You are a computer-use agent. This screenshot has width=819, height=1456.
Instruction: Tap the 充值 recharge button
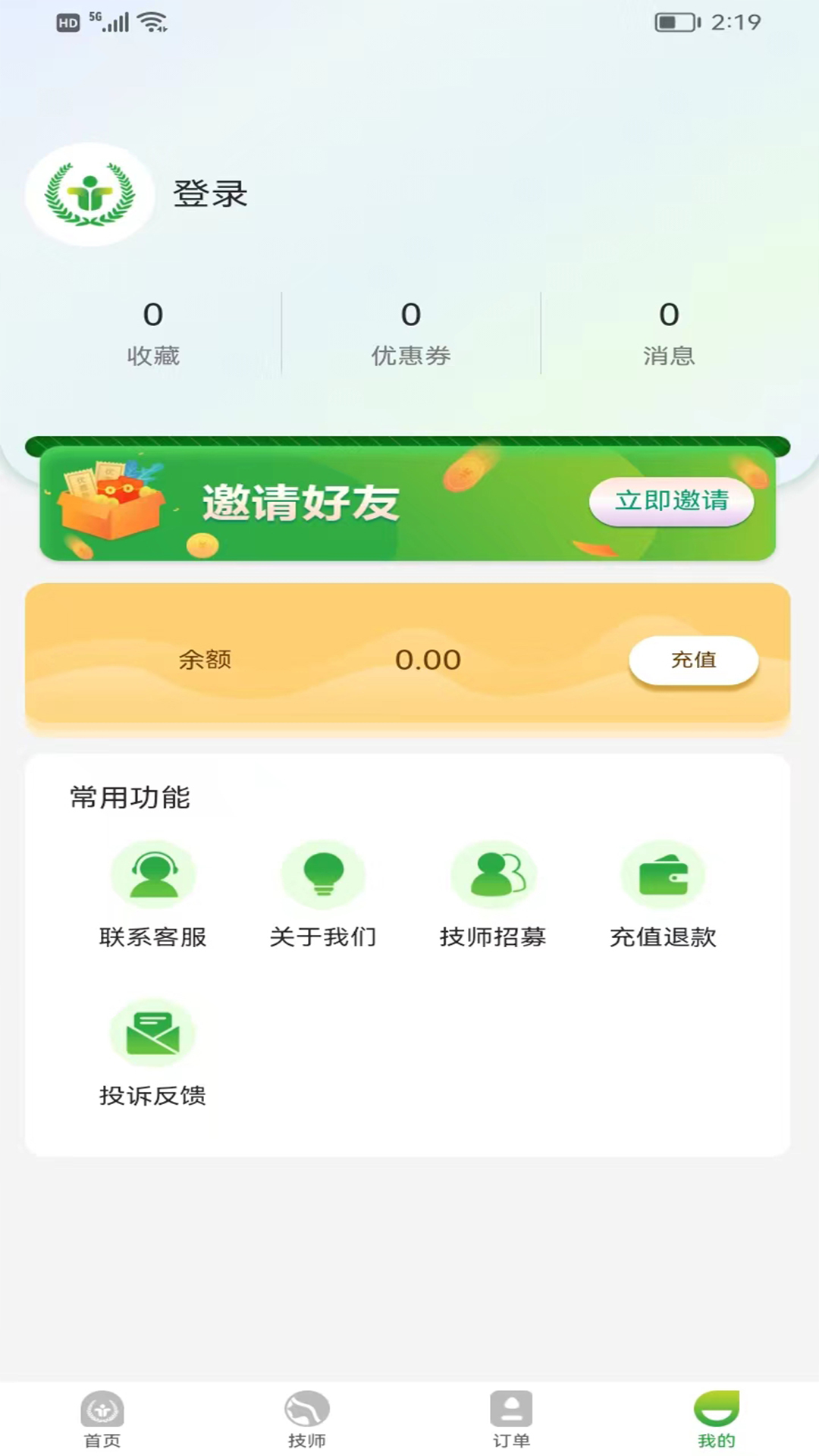693,660
